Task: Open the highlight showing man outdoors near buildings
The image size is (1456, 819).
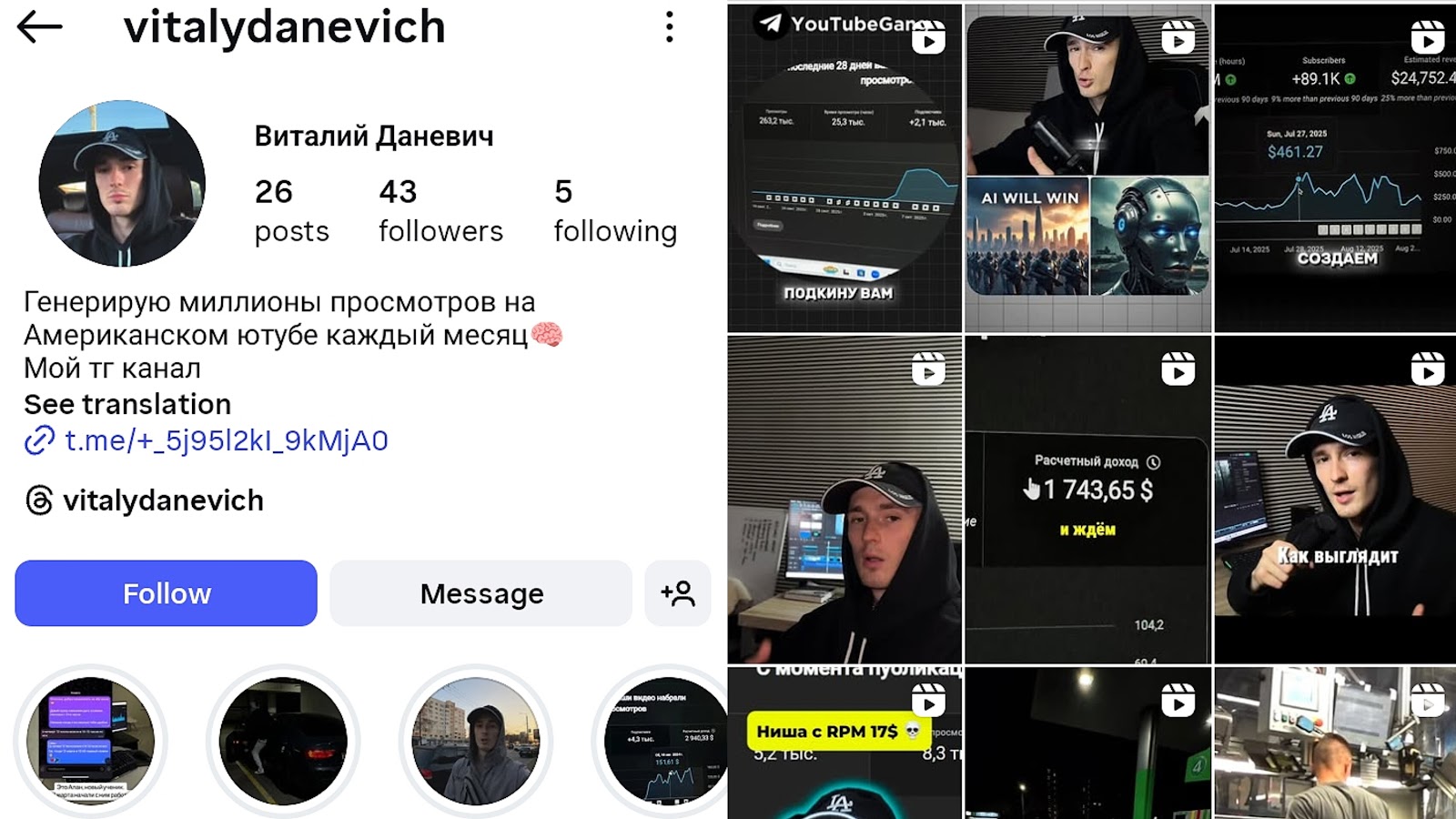Action: tap(475, 741)
